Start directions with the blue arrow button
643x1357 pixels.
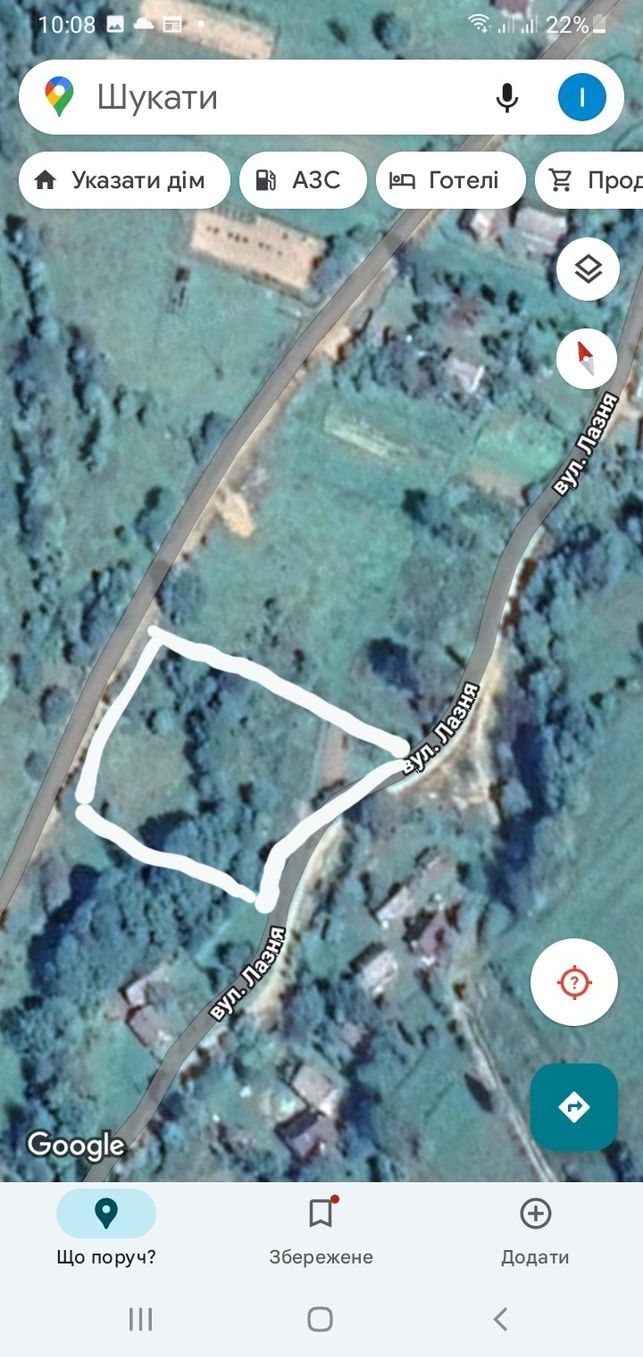(x=574, y=1107)
